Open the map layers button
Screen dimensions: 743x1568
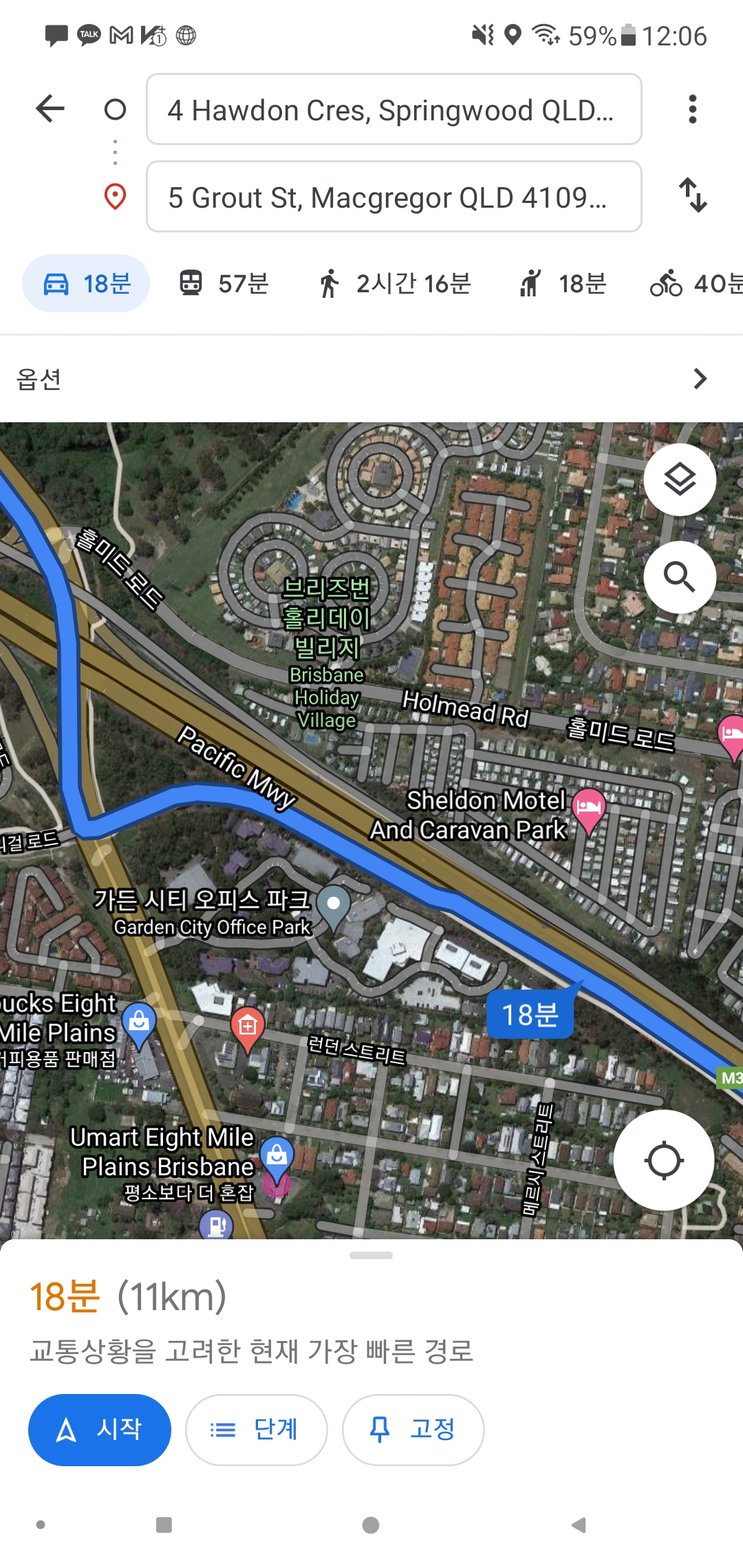[680, 480]
